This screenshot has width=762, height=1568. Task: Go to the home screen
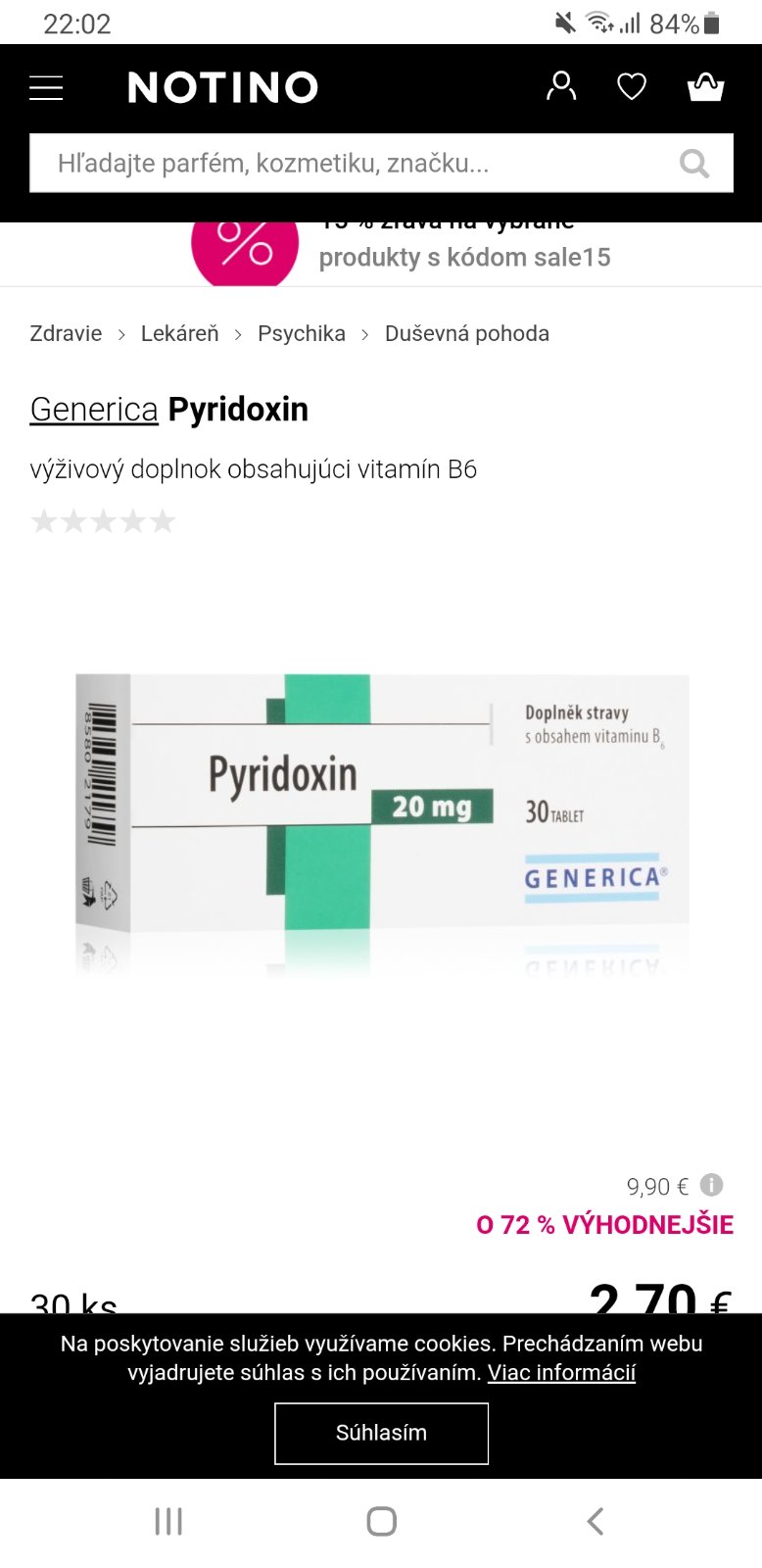(x=381, y=1521)
